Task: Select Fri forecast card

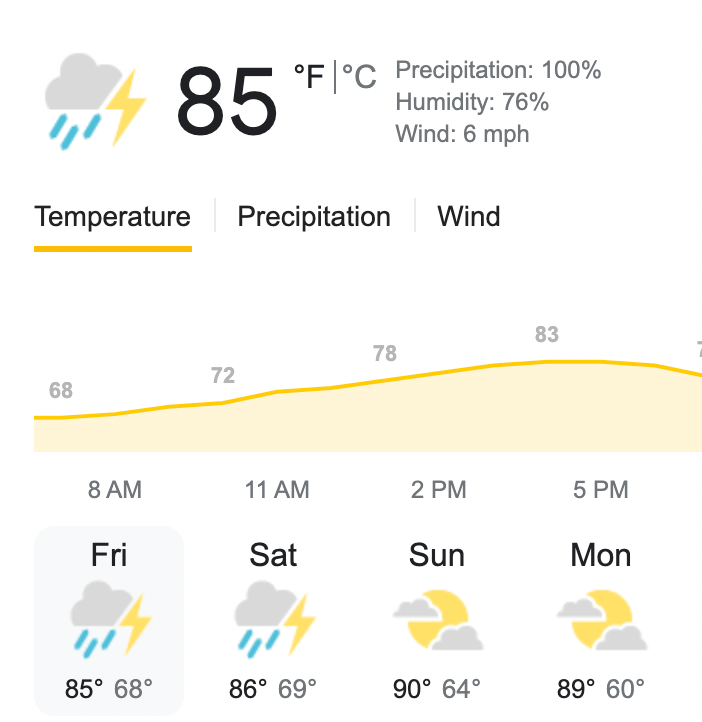Action: (x=109, y=620)
